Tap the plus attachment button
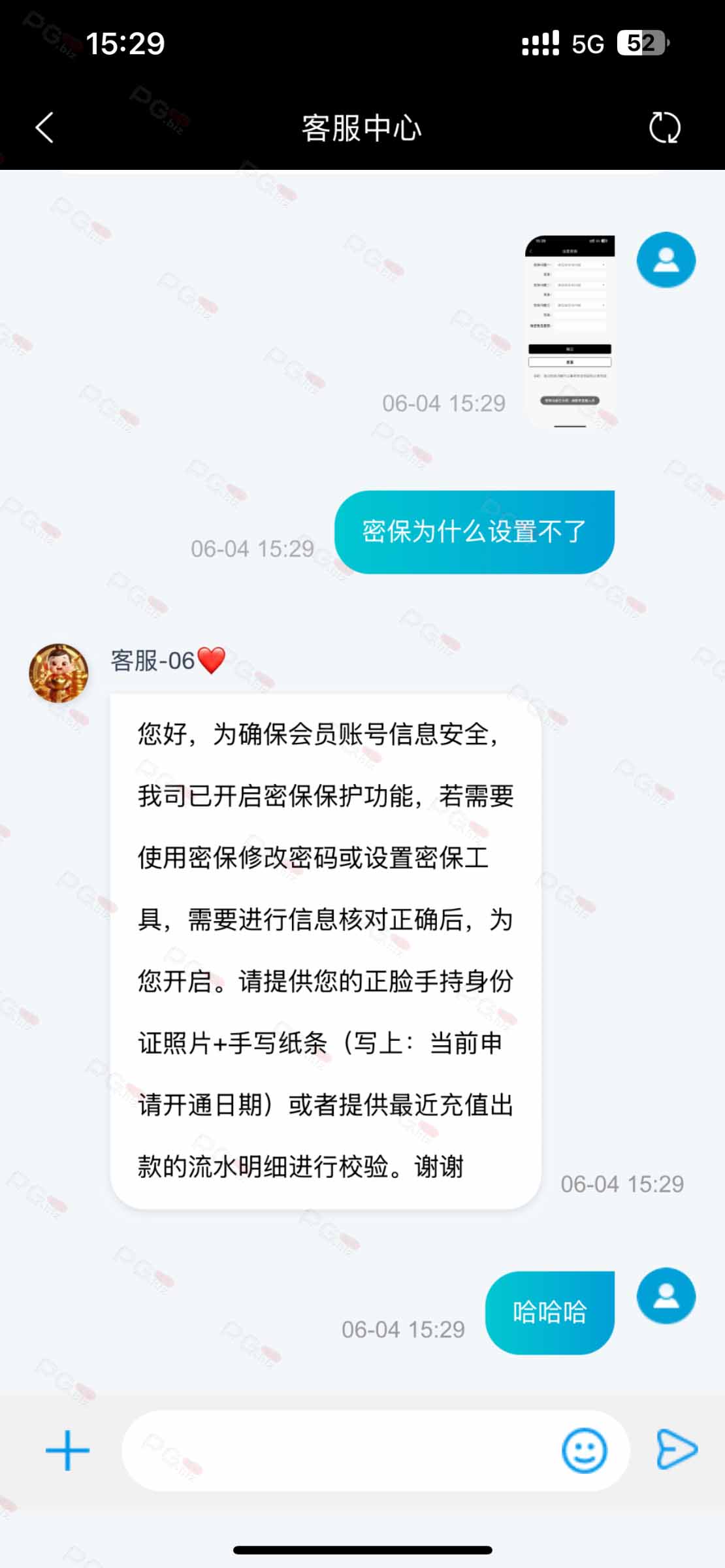Viewport: 725px width, 1568px height. click(67, 1451)
